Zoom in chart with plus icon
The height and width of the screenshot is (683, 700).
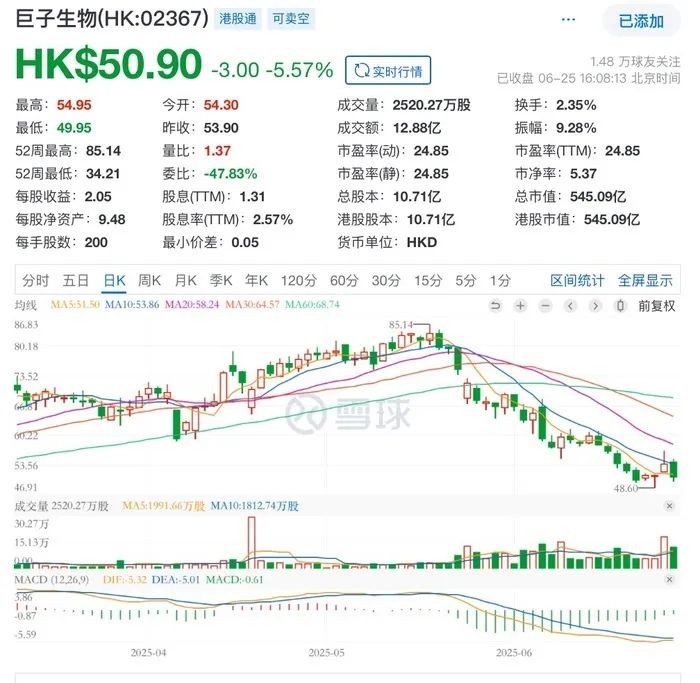click(520, 306)
